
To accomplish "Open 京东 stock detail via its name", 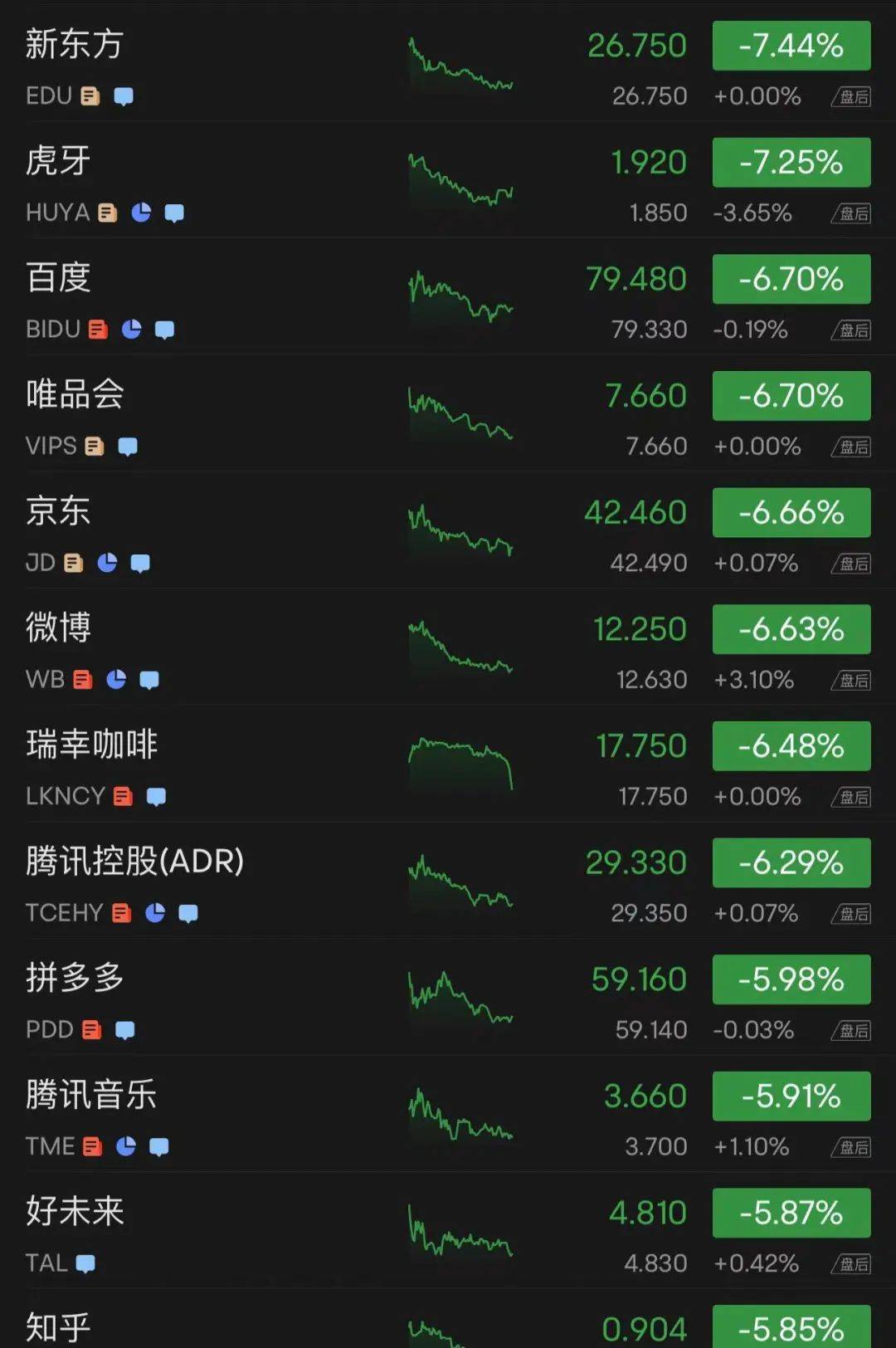I will click(x=56, y=511).
